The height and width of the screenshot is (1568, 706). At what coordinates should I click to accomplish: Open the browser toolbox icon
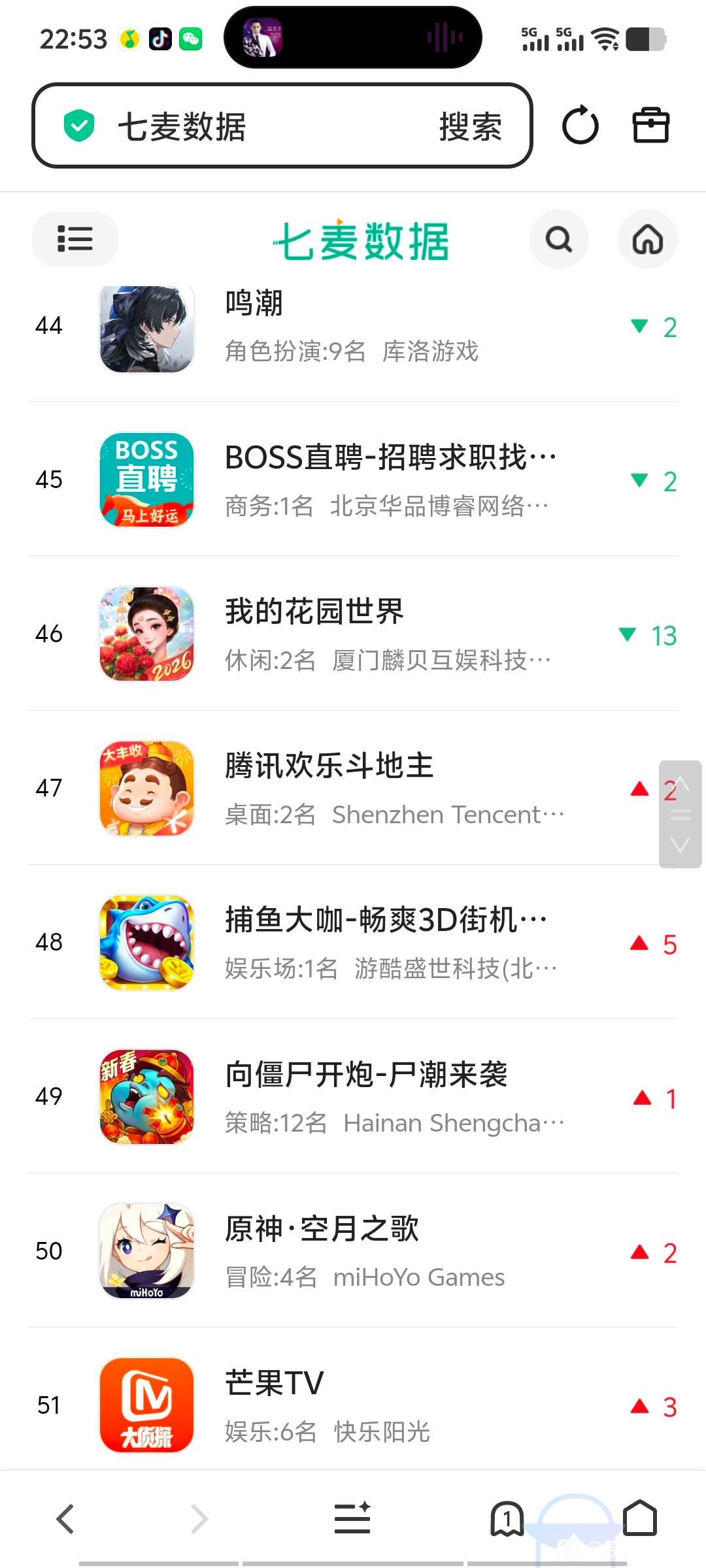click(650, 125)
